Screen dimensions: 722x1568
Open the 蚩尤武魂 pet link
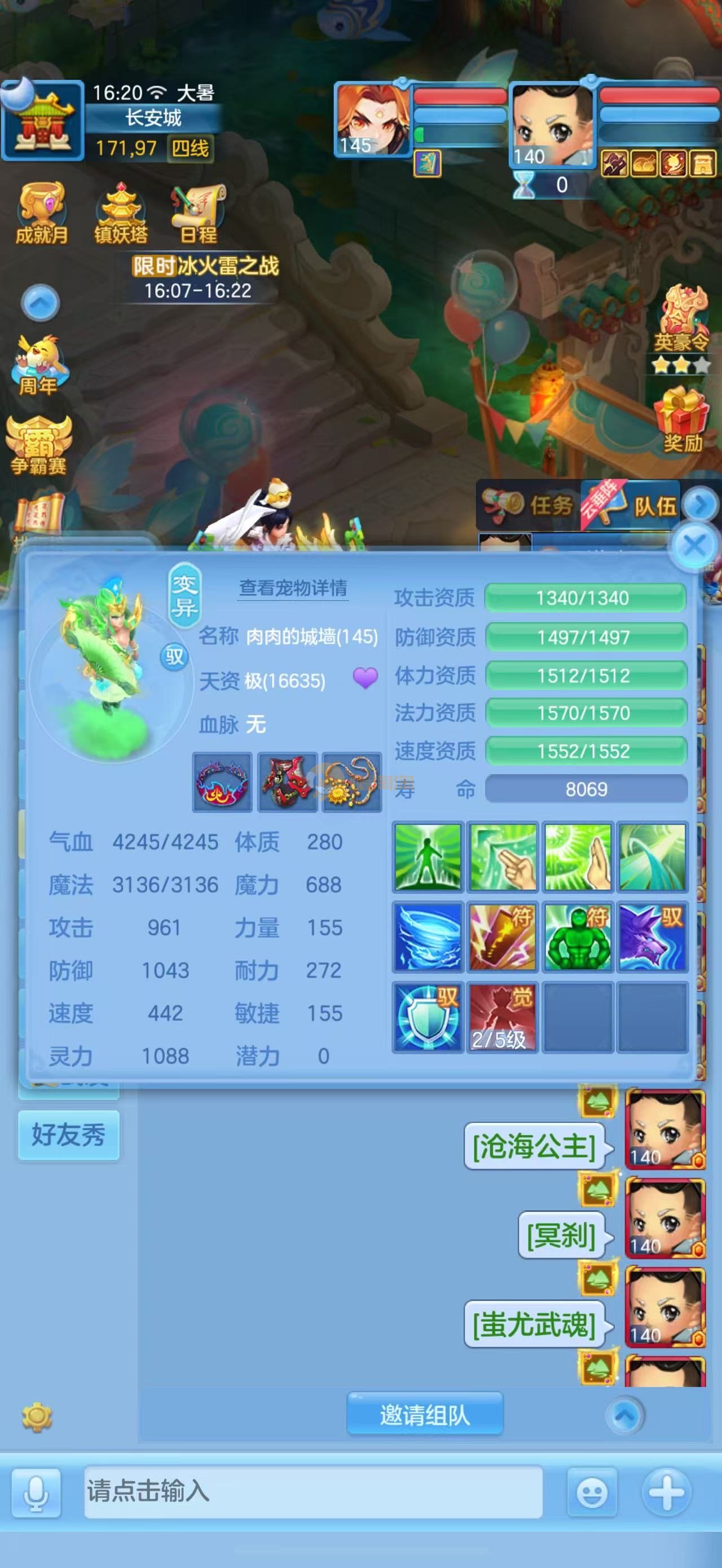point(534,1324)
